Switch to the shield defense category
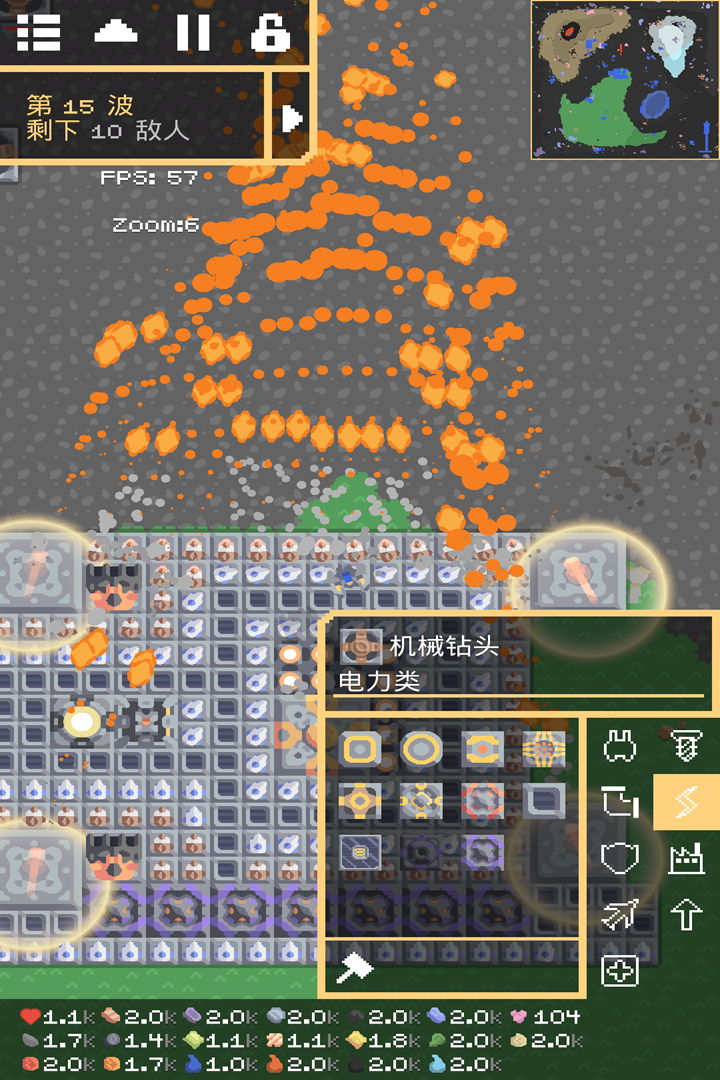720x1080 pixels. [620, 858]
